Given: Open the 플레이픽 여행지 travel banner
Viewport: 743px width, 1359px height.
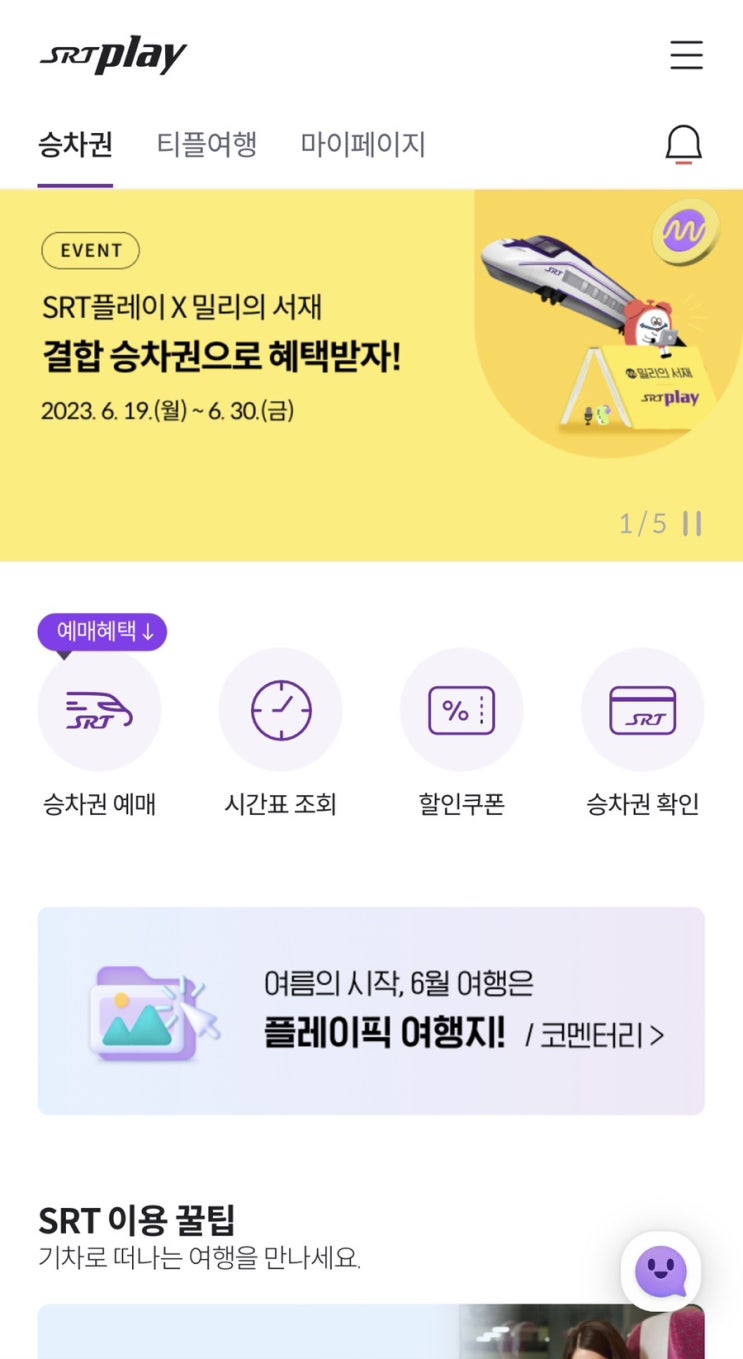Looking at the screenshot, I should coord(370,1010).
